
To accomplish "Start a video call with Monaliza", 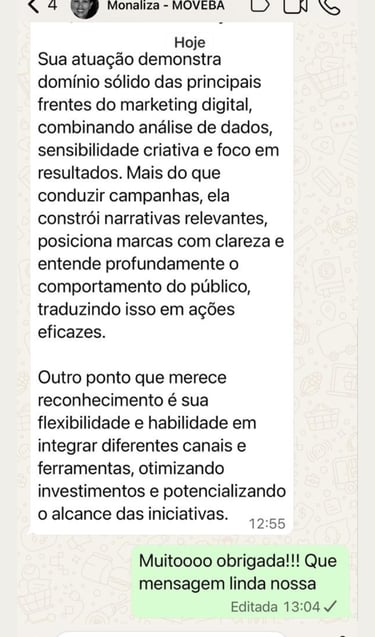I will point(295,6).
